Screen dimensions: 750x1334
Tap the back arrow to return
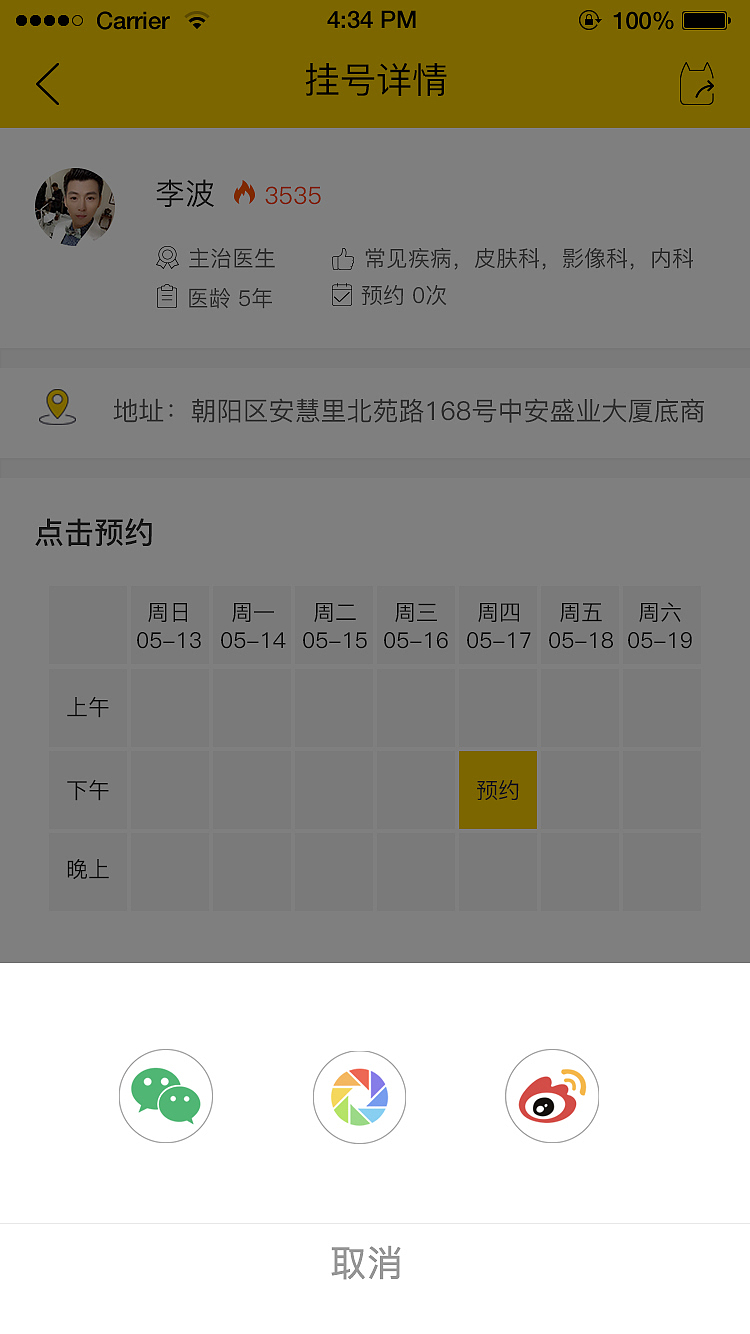tap(47, 84)
